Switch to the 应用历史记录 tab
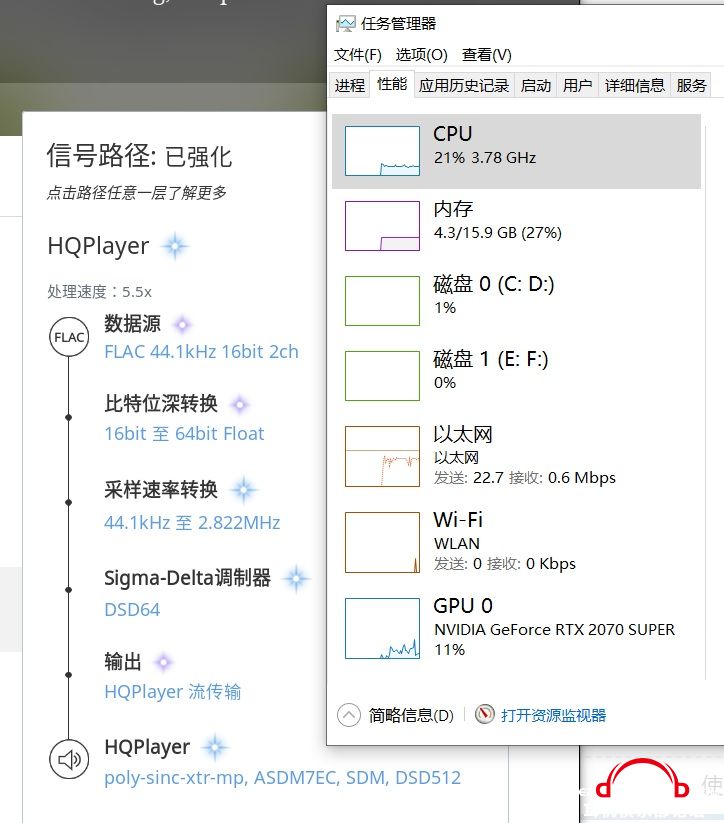Screen dimensions: 724x823 [x=464, y=85]
